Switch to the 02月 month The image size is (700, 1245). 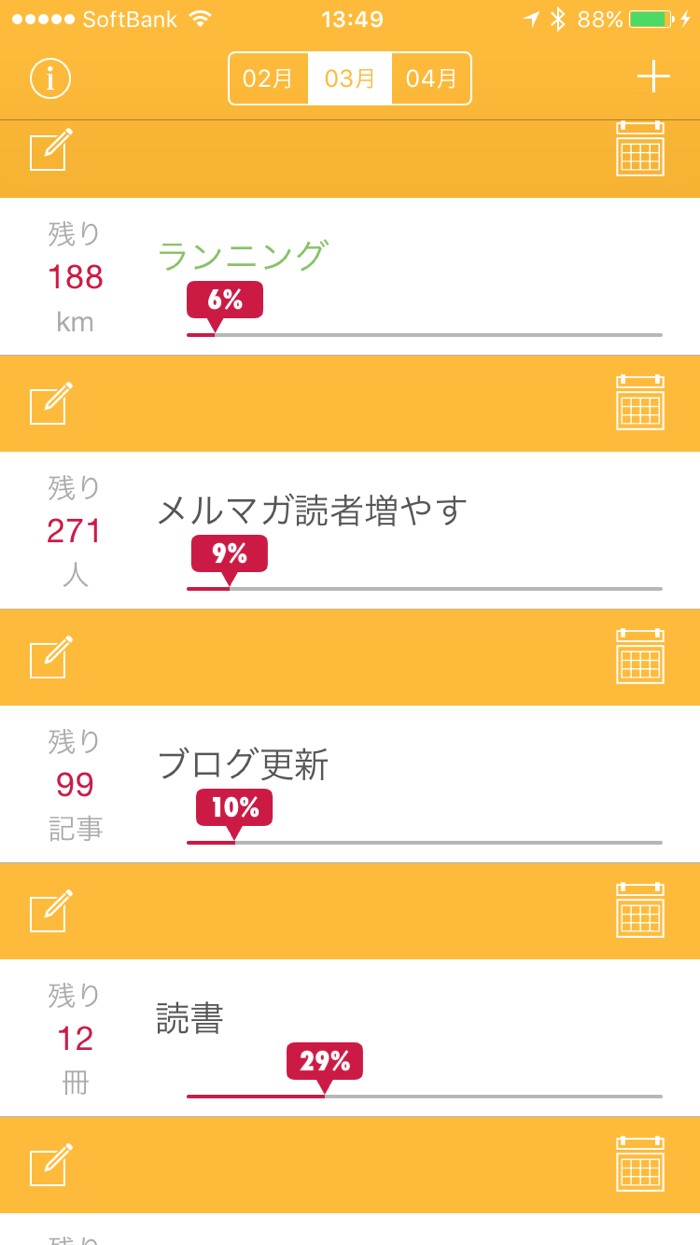pos(268,78)
